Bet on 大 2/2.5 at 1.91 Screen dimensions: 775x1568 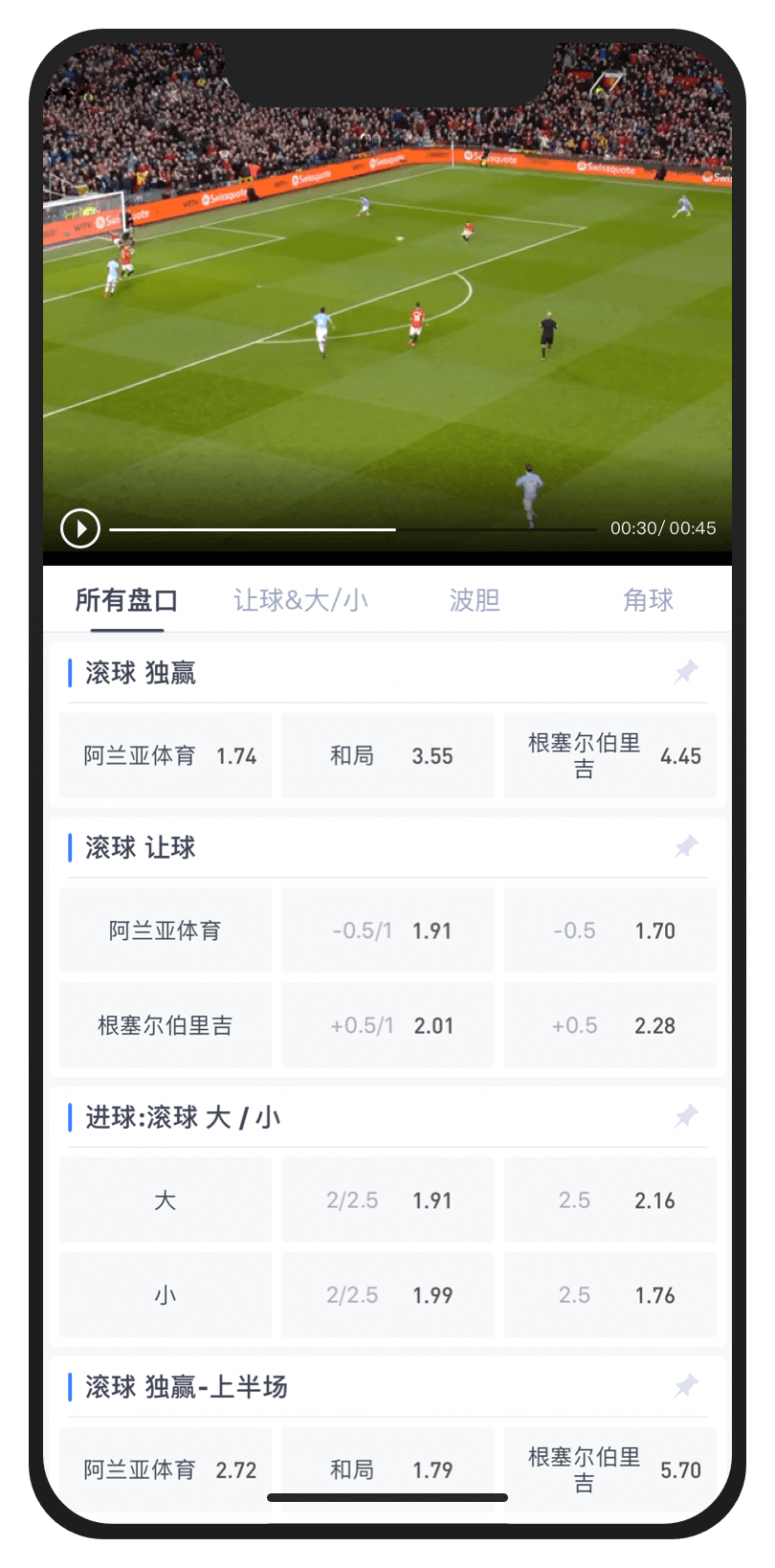click(387, 1199)
